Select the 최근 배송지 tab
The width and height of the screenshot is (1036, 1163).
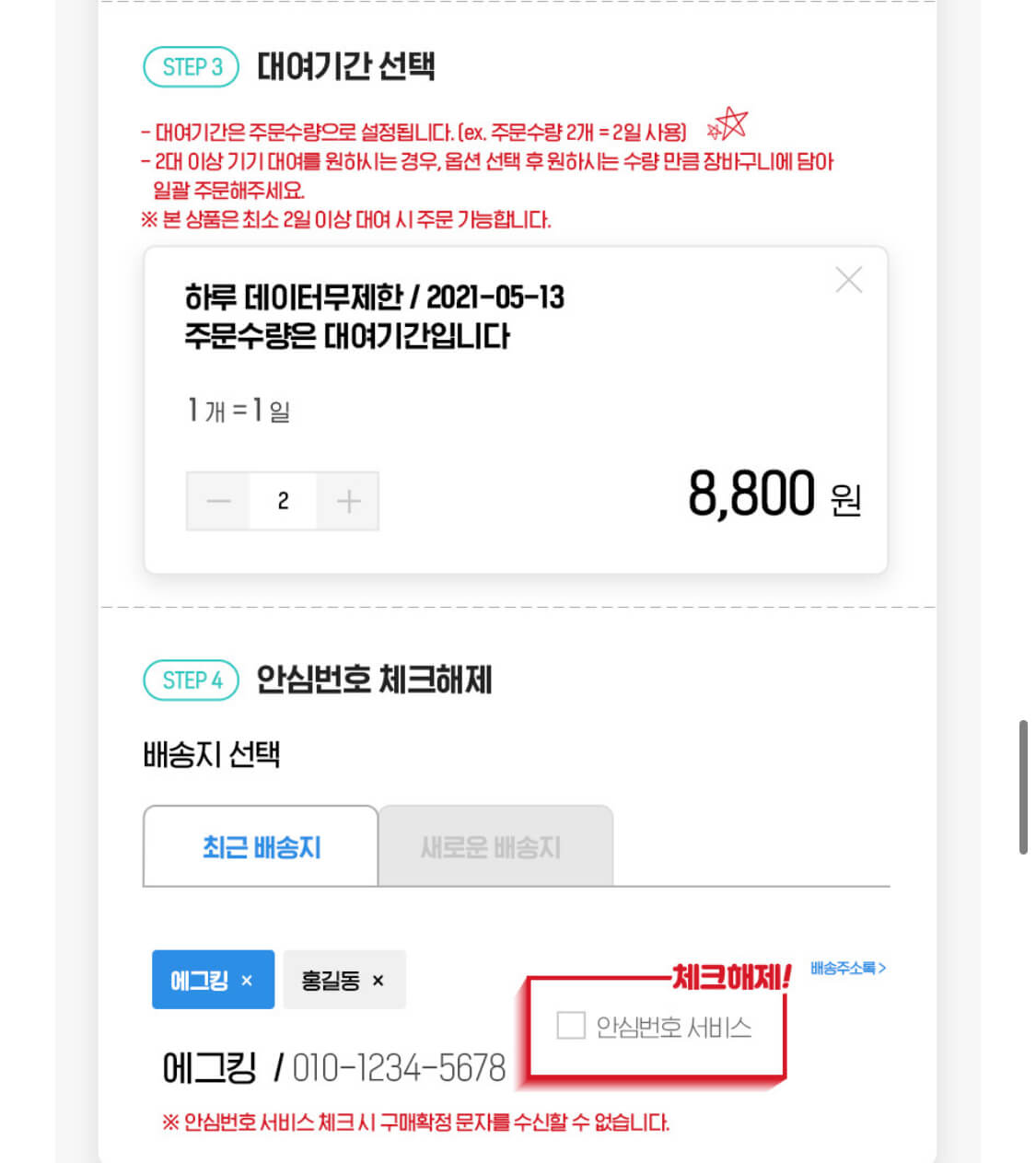(x=260, y=846)
